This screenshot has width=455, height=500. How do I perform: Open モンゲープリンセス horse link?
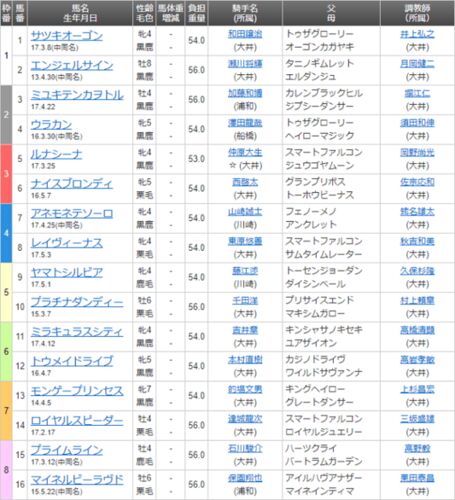click(x=77, y=391)
